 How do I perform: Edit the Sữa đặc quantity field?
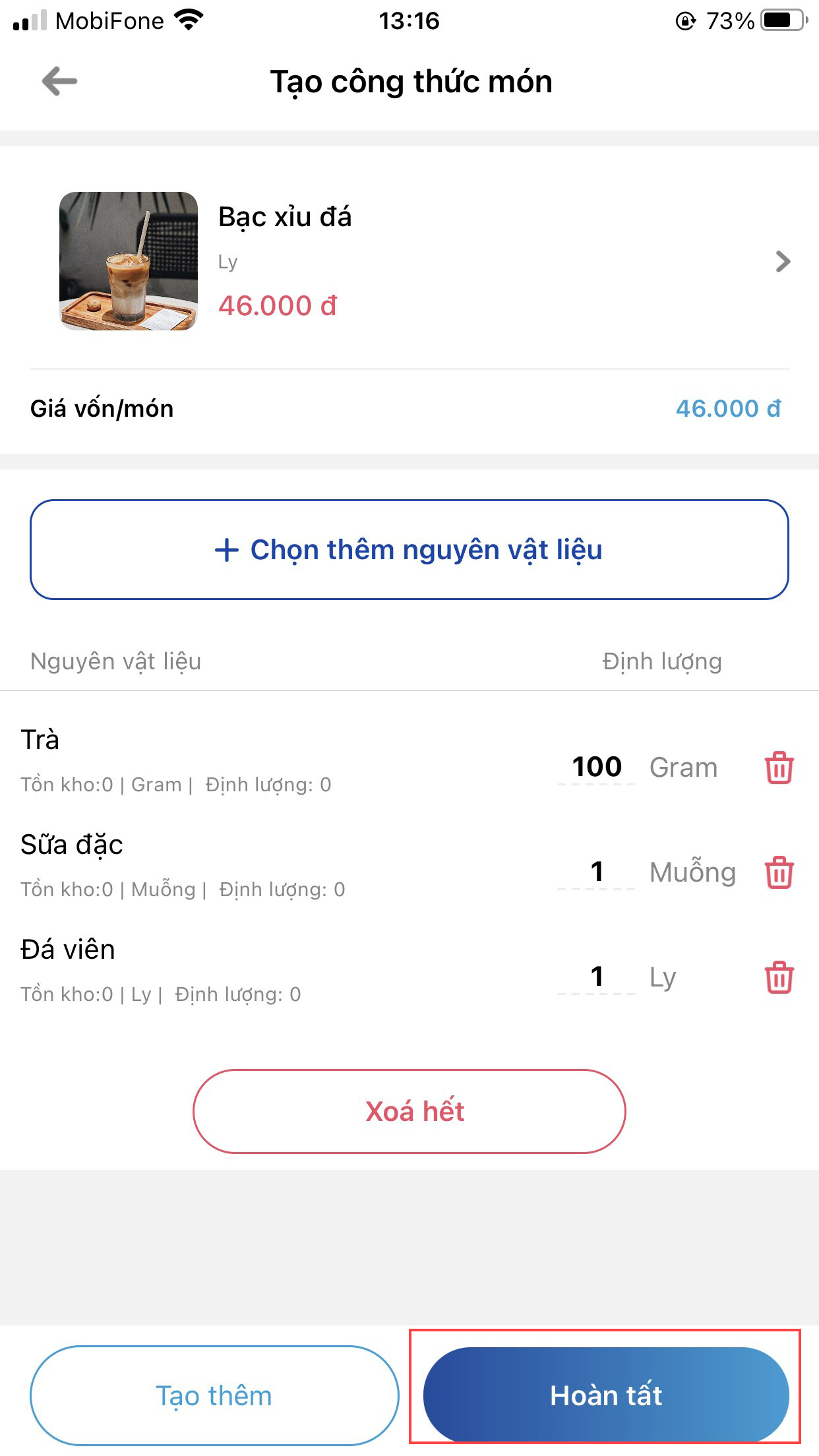coord(597,872)
